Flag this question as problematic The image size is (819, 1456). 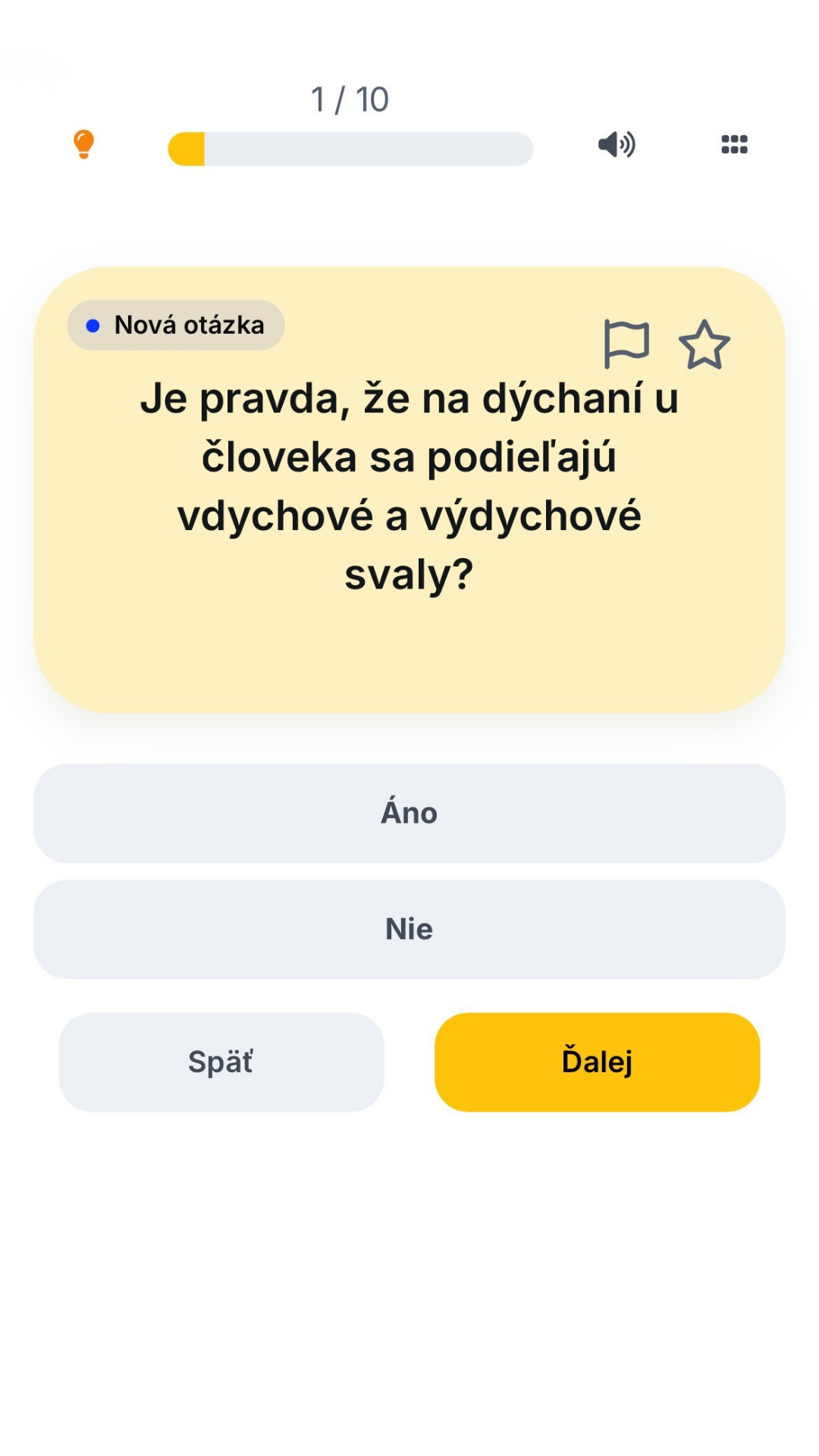point(626,344)
